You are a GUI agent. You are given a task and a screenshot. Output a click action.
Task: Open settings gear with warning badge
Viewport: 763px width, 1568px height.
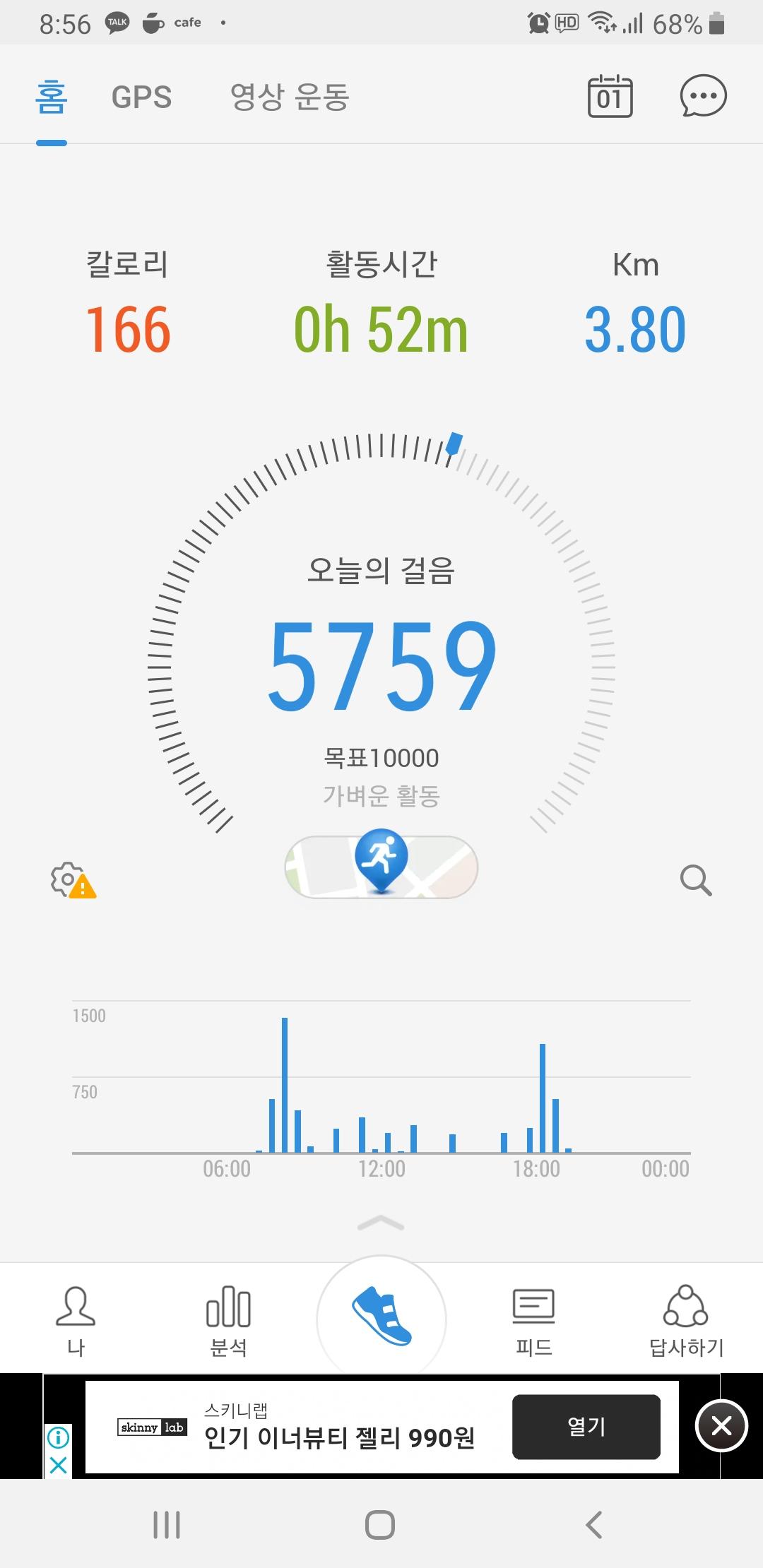click(72, 880)
